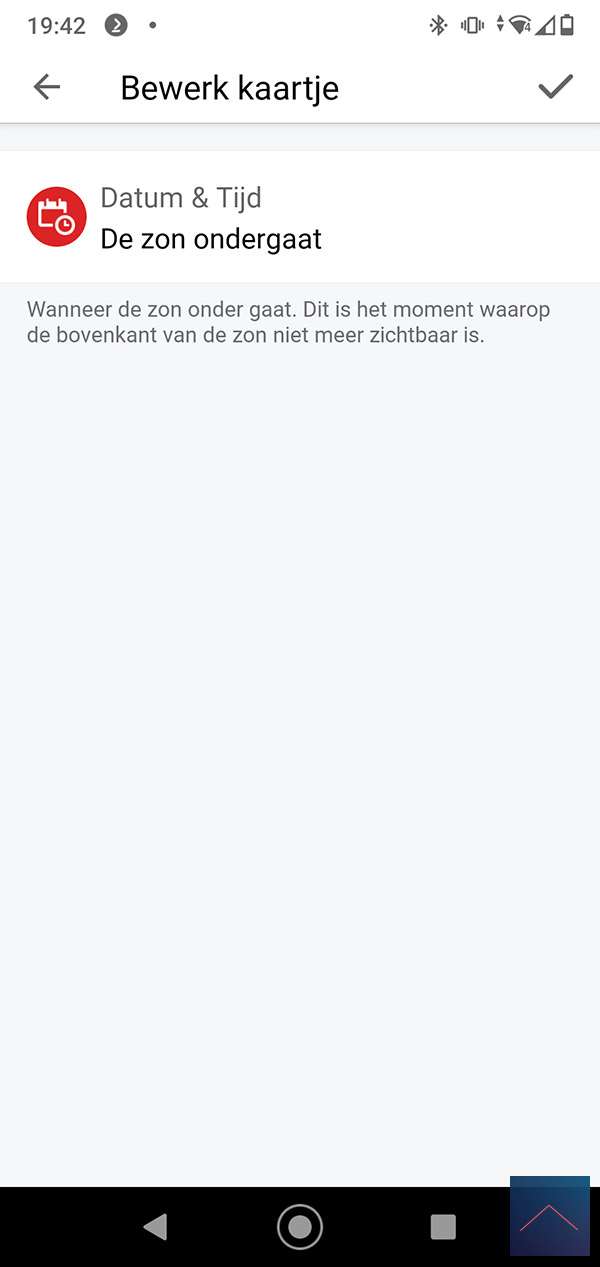Confirm card edits with the checkmark
Image resolution: width=600 pixels, height=1267 pixels.
tap(555, 87)
